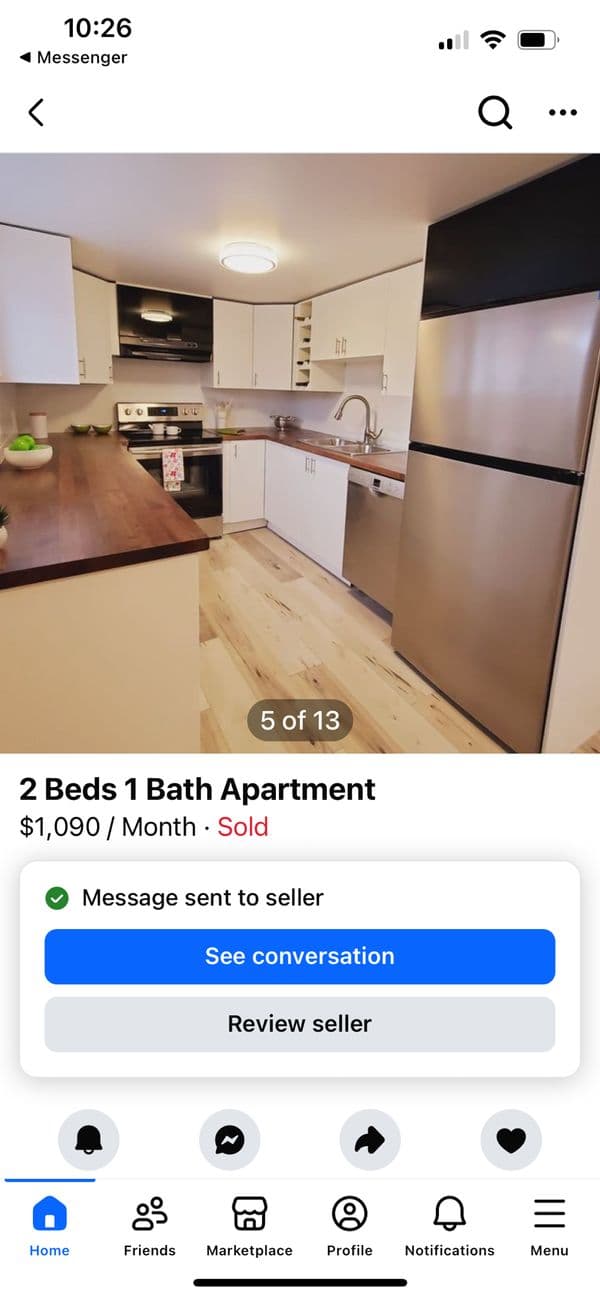Viewport: 600px width, 1299px height.
Task: Return to Messenger via status bar link
Action: pos(74,58)
